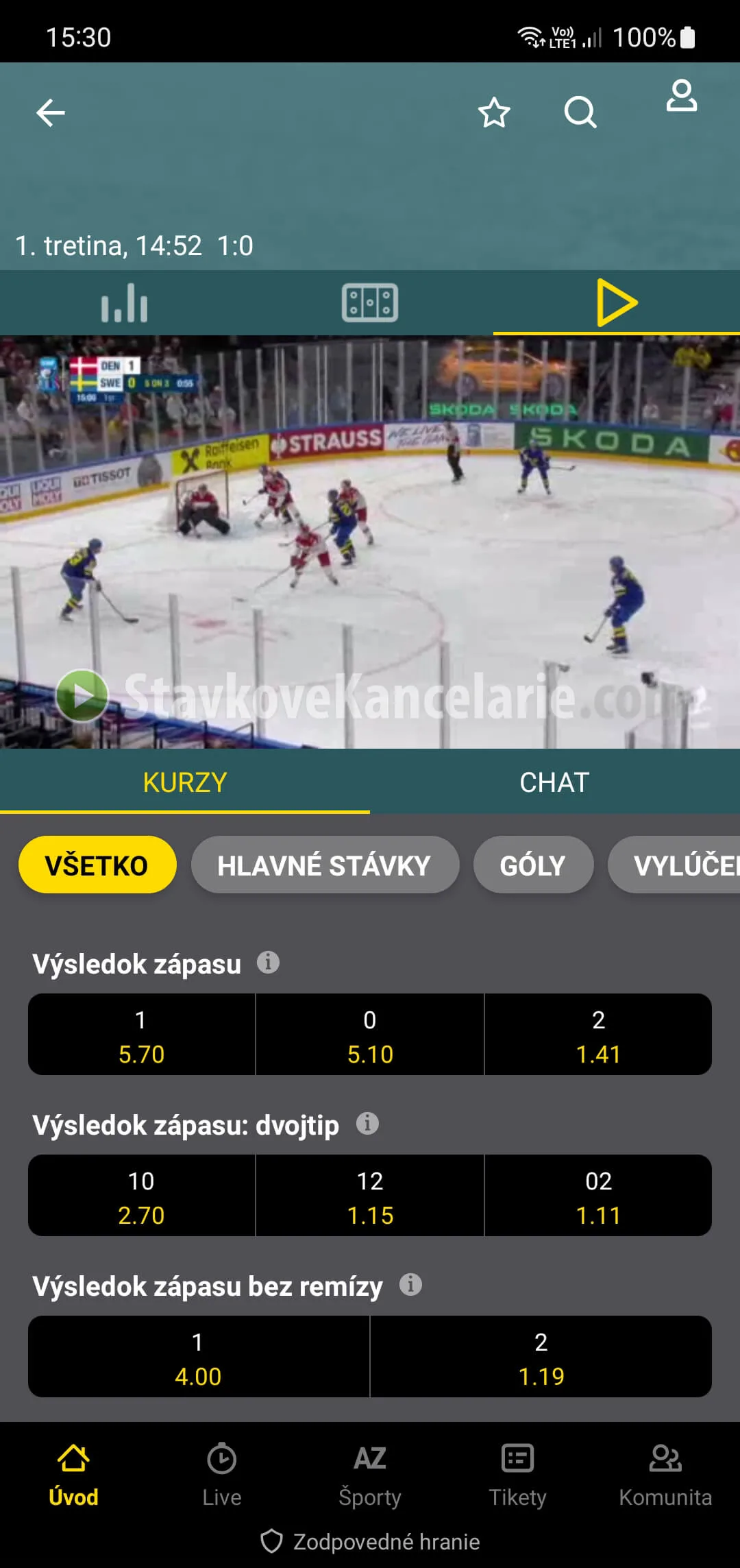Viewport: 740px width, 1568px height.
Task: Go back using the top arrow
Action: click(x=51, y=113)
